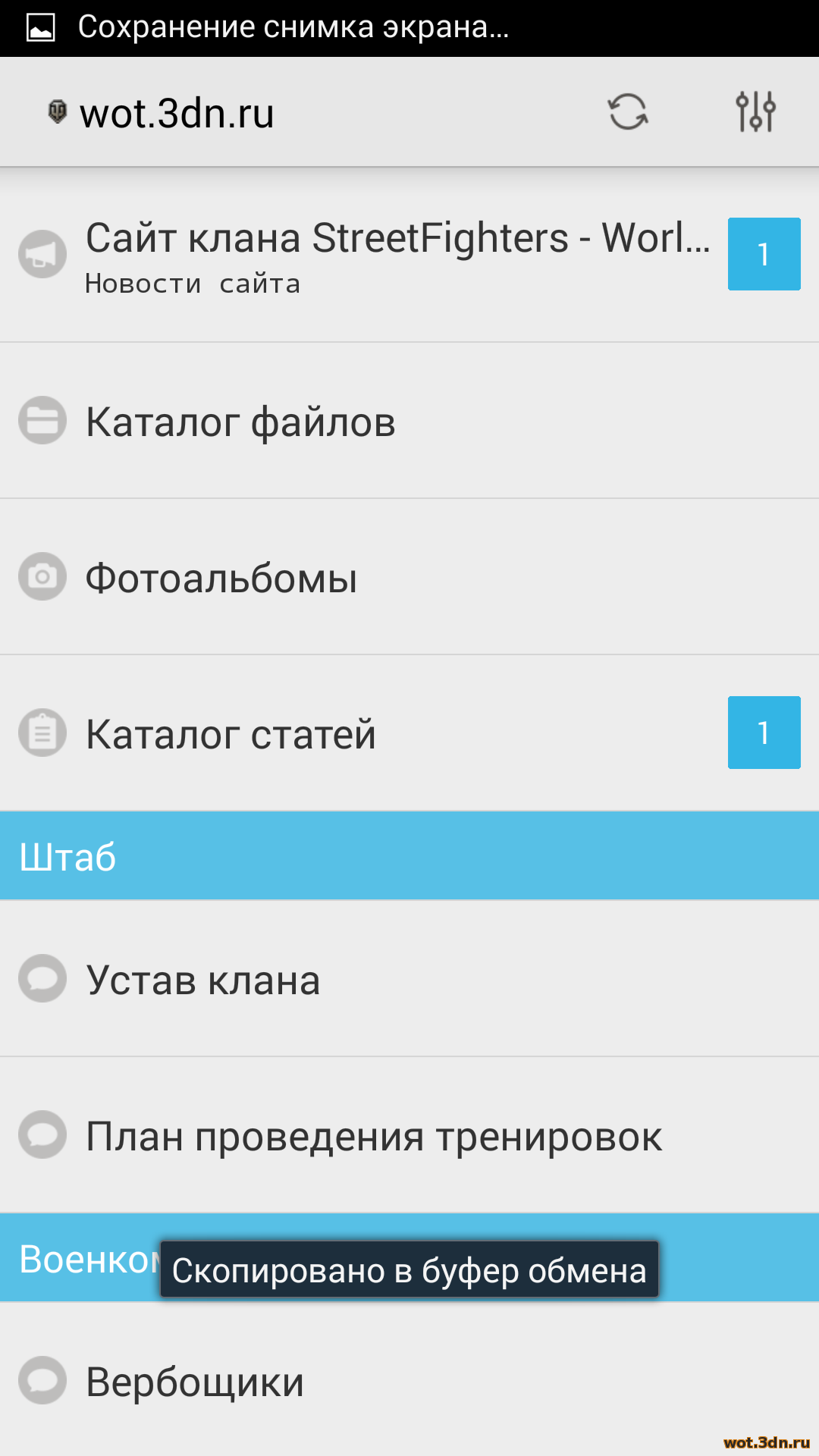Go to Каталог статей

[x=409, y=733]
